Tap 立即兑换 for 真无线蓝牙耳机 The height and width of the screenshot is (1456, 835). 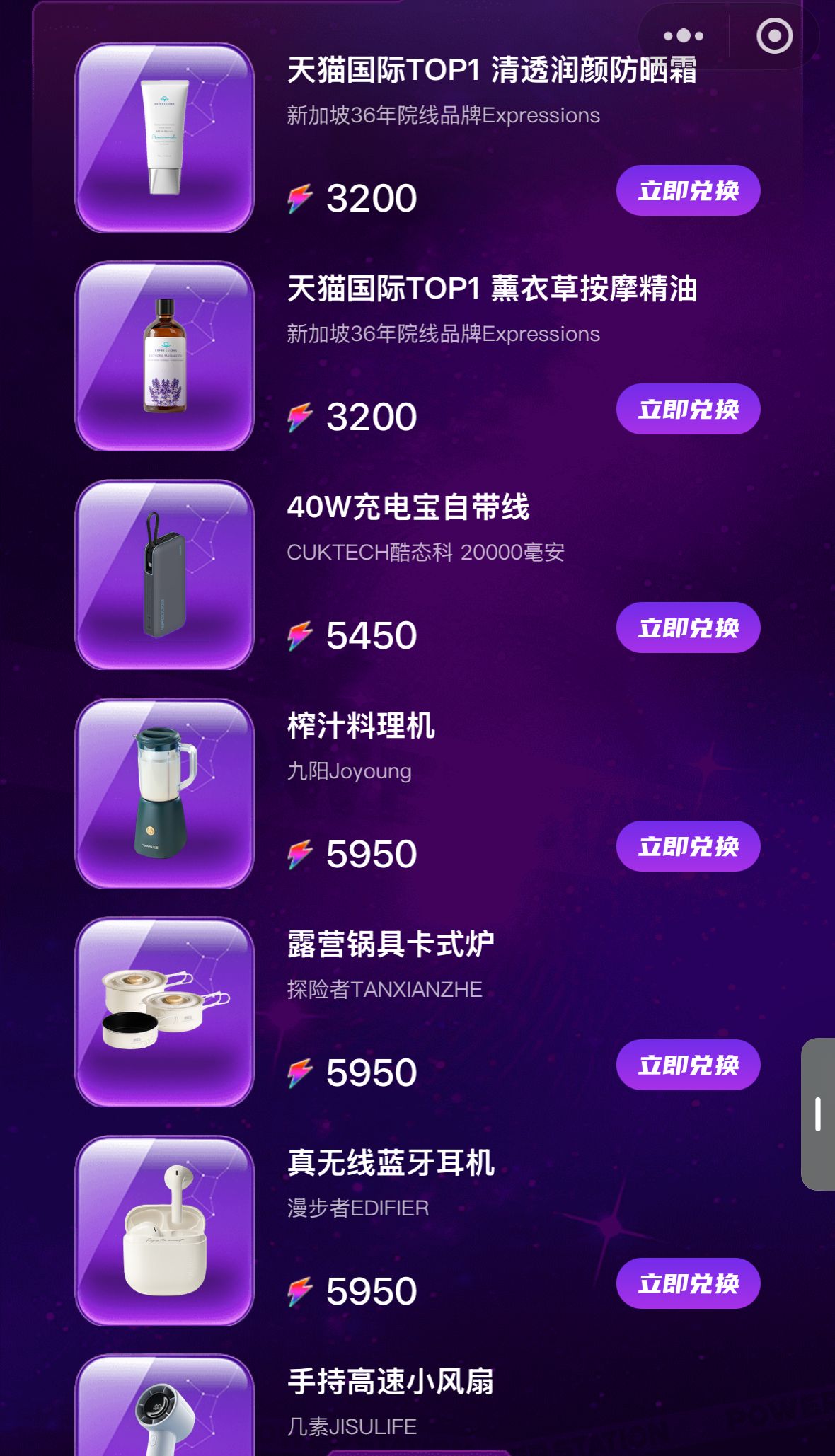coord(688,1283)
